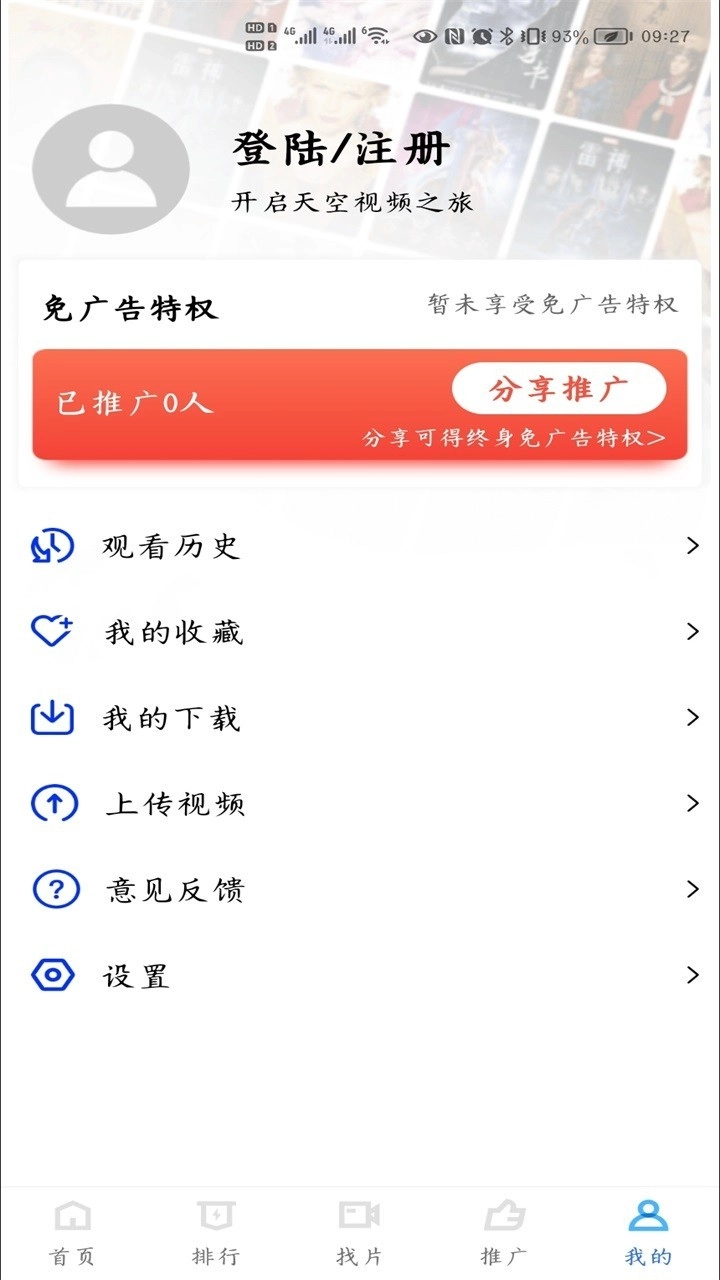Switch to the 首页 tab
This screenshot has height=1280, width=720.
coord(72,1232)
